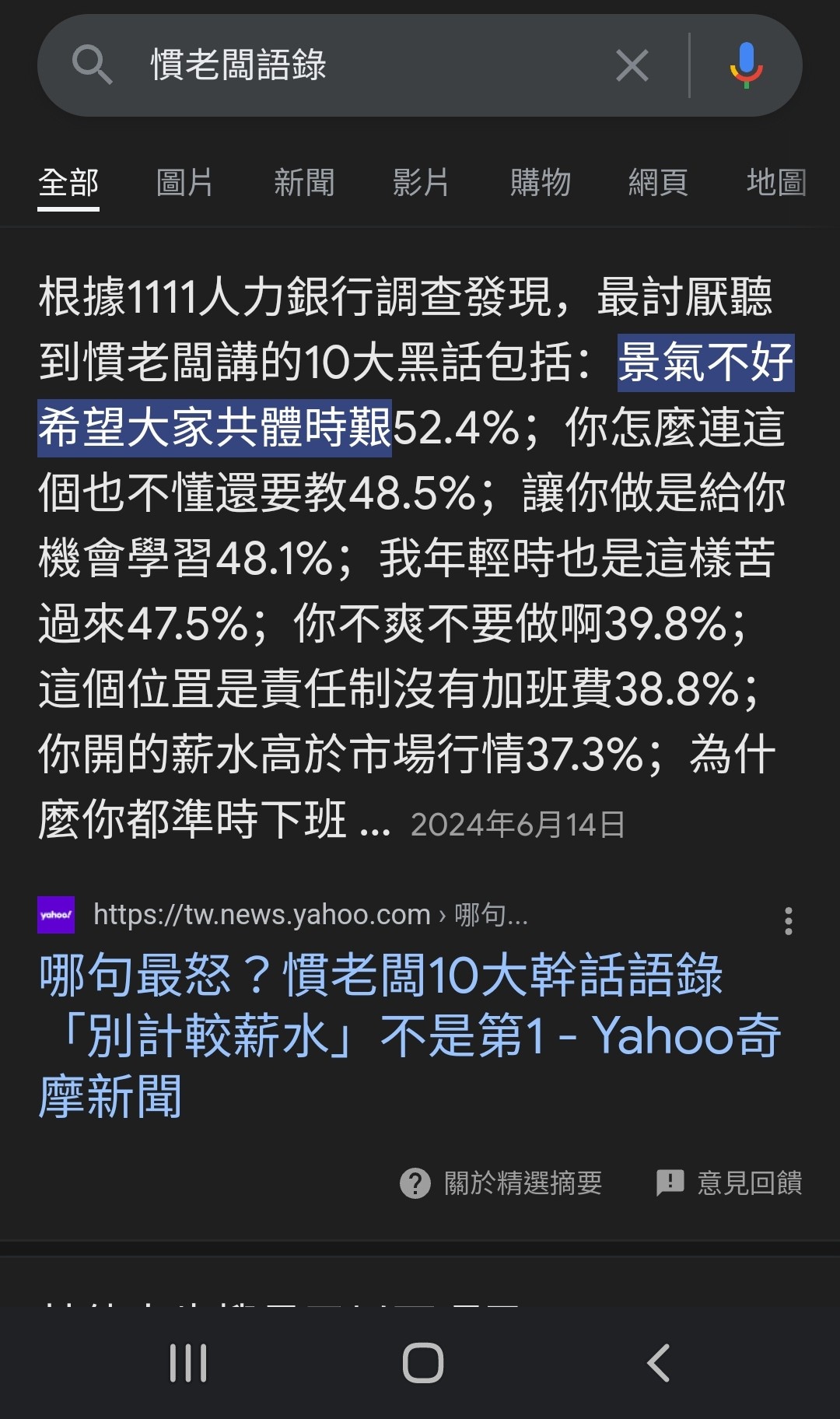Tap the search box with 慣老闆語錄
This screenshot has height=1419, width=840.
coord(358,65)
